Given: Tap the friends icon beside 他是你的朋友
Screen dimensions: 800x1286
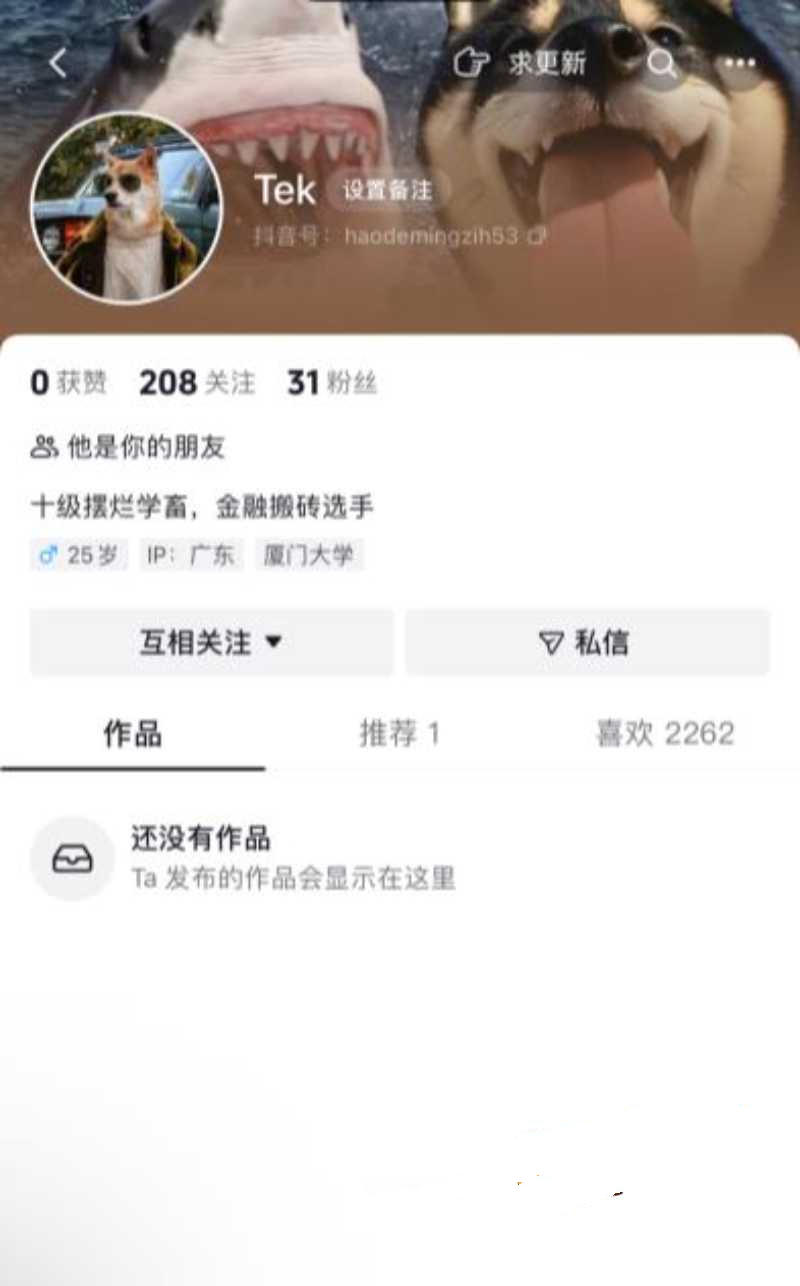Looking at the screenshot, I should tap(40, 447).
